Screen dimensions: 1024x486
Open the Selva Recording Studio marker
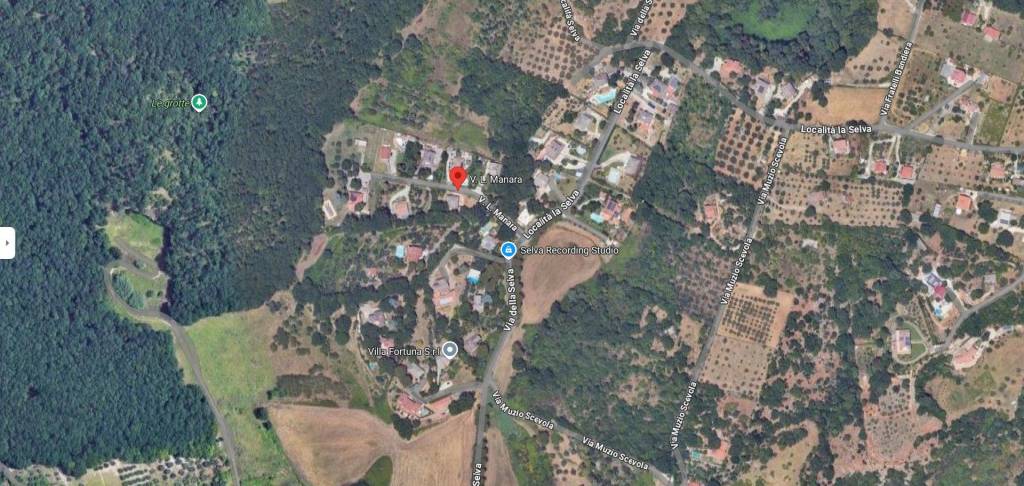pos(508,249)
